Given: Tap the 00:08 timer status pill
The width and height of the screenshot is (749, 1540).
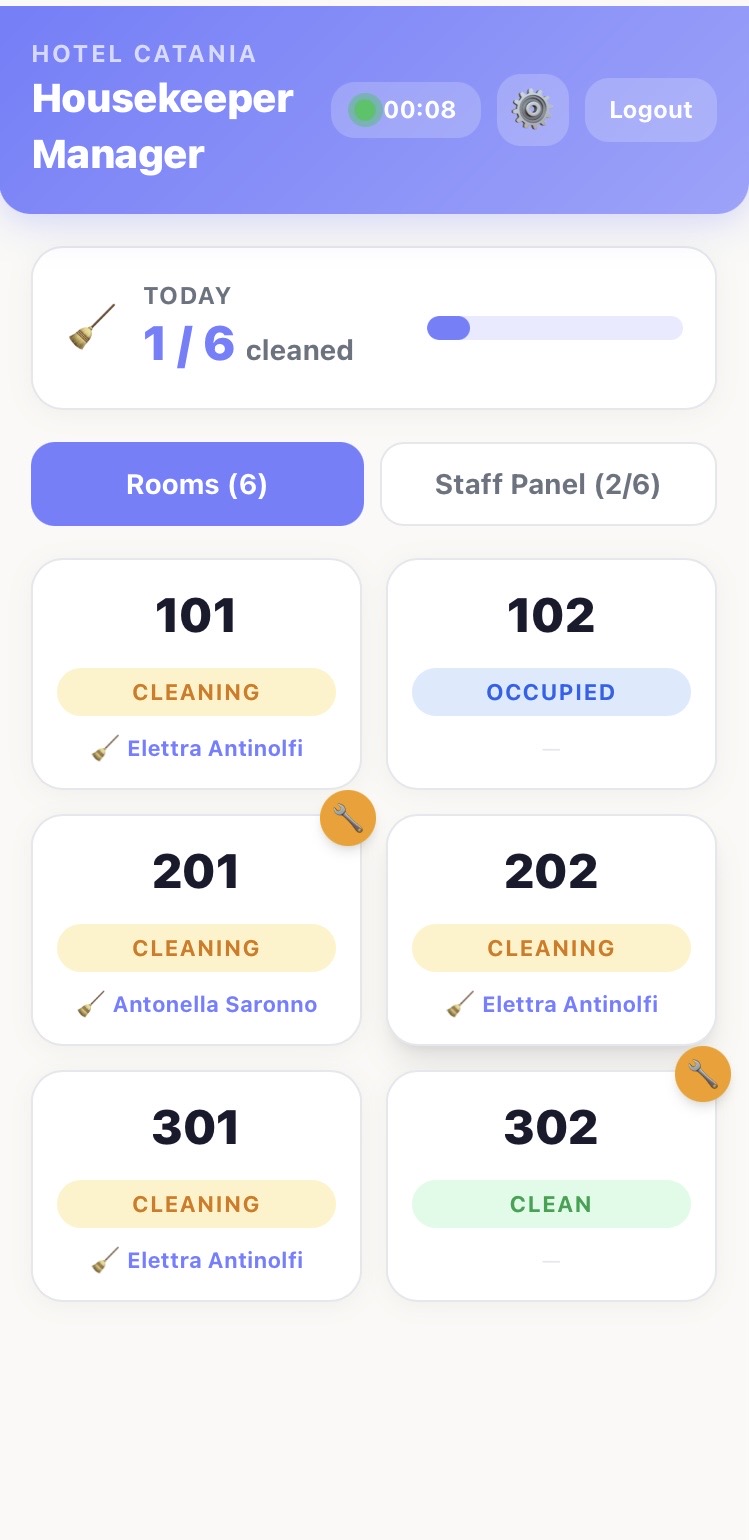Looking at the screenshot, I should click(x=405, y=109).
